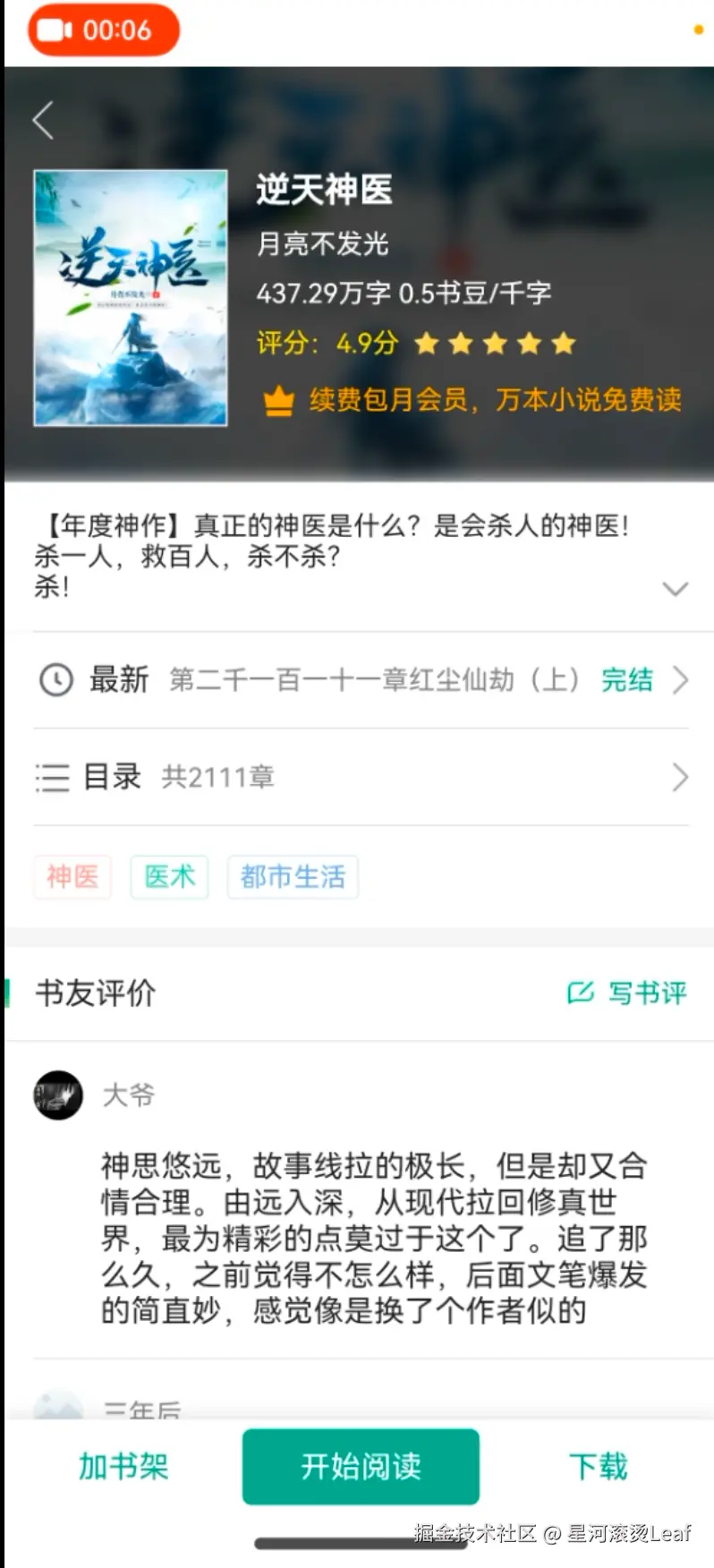Open the 逆天神医 book cover

tap(131, 297)
